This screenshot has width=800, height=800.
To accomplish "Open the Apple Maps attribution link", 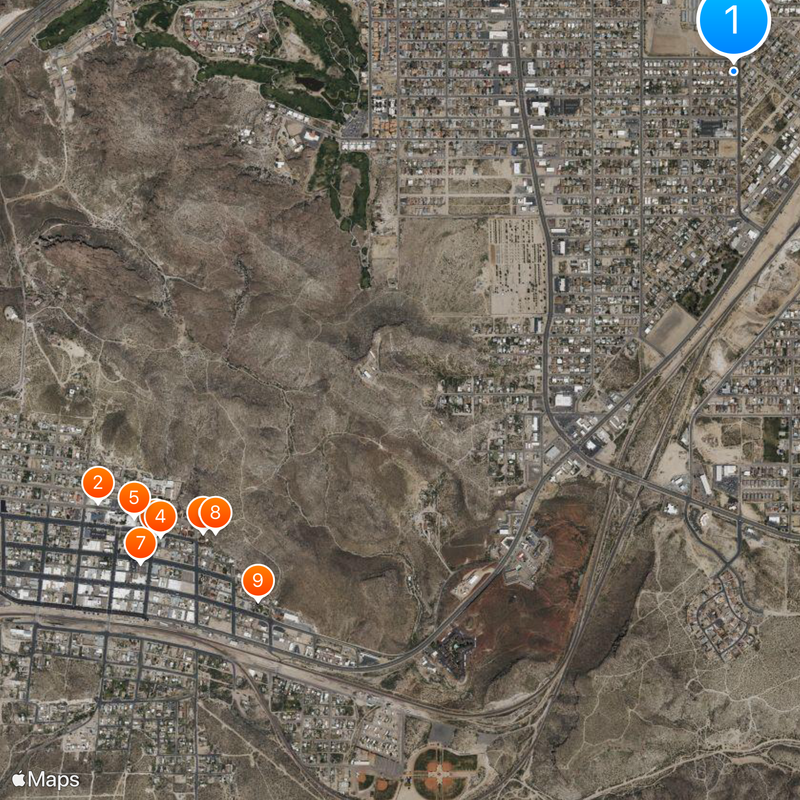I will 45,779.
